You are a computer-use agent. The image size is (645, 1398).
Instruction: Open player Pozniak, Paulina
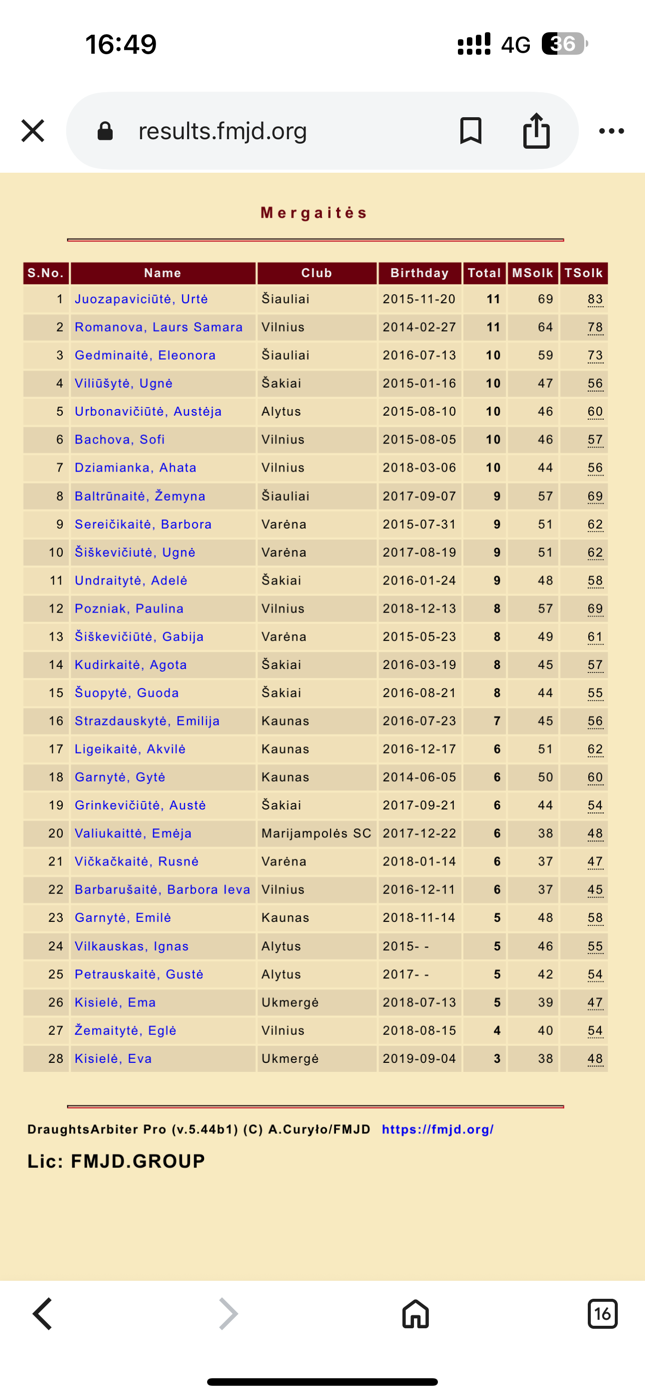click(x=129, y=609)
